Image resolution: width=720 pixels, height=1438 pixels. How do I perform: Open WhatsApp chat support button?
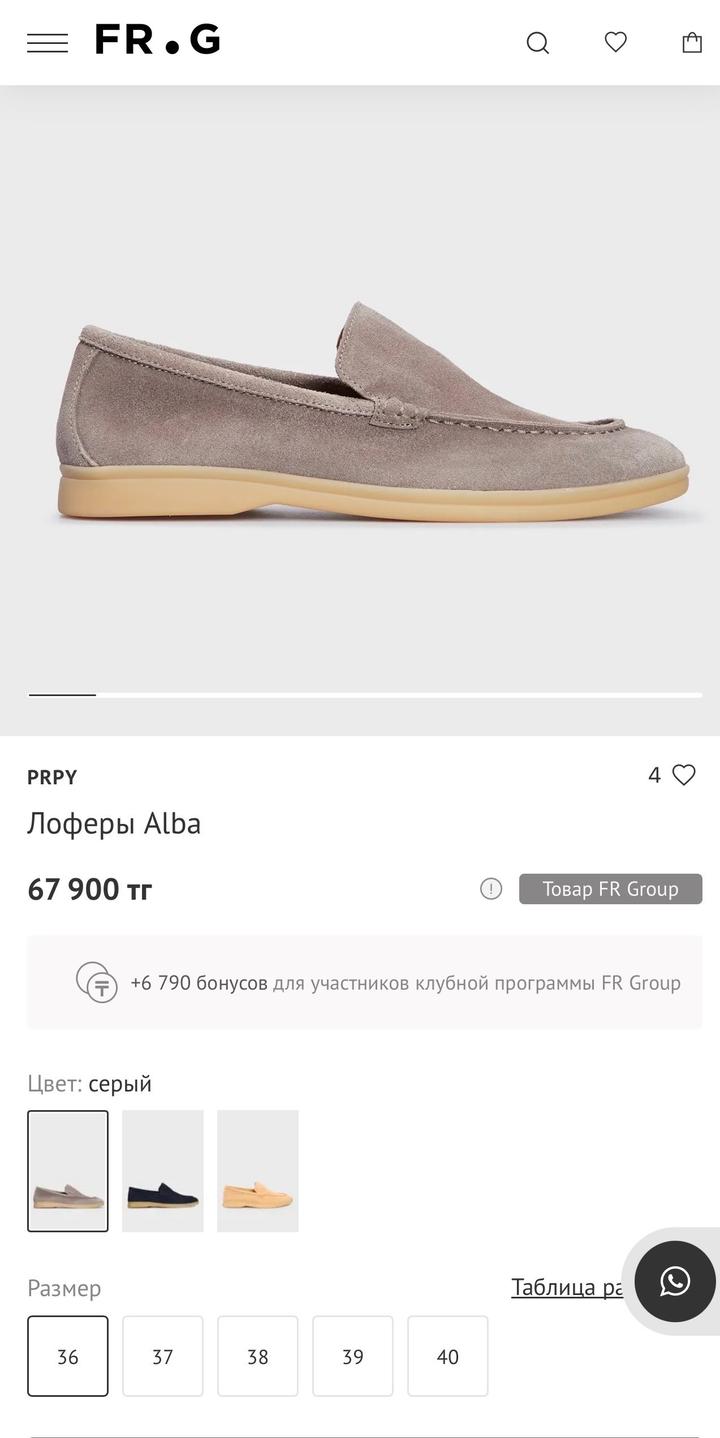coord(675,1281)
